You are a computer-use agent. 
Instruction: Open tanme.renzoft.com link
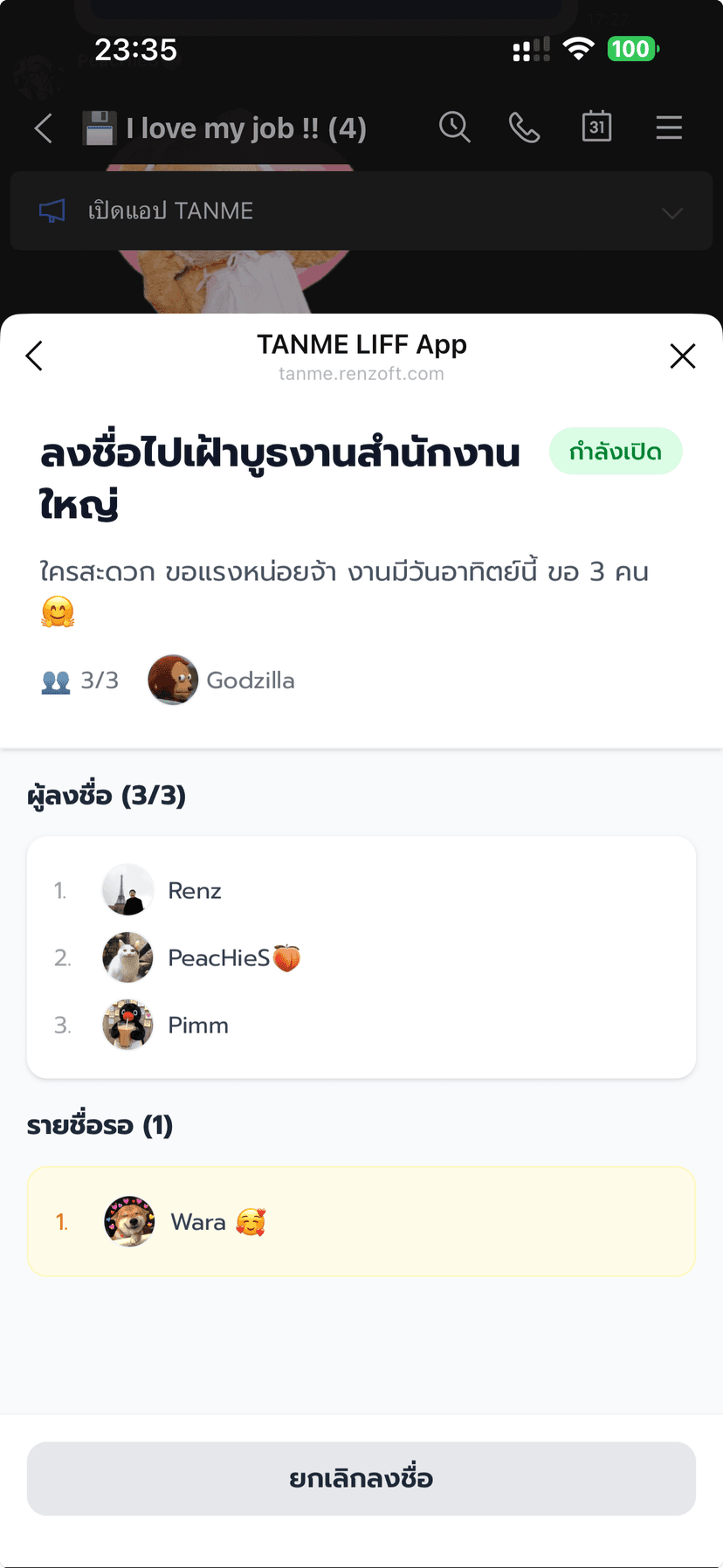click(x=361, y=374)
